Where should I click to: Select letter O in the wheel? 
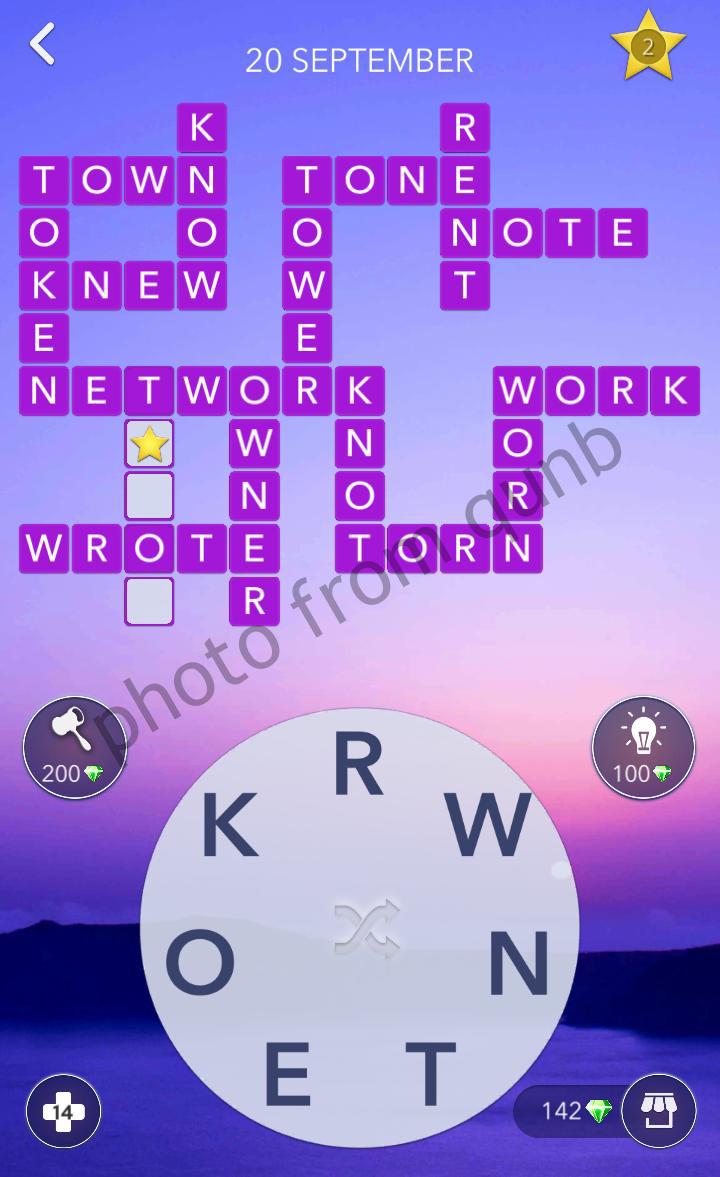point(200,961)
